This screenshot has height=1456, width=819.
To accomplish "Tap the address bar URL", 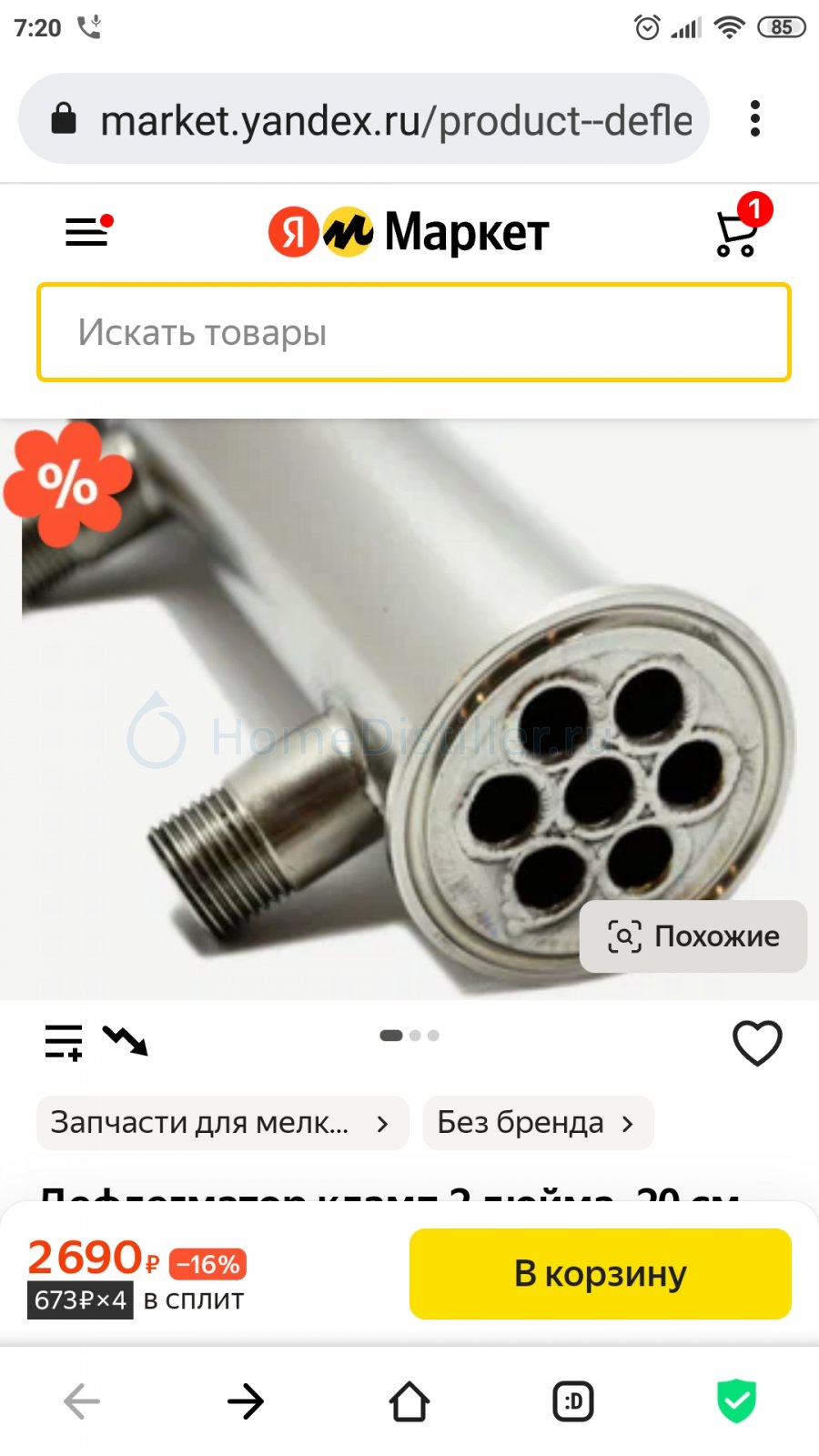I will pyautogui.click(x=396, y=120).
